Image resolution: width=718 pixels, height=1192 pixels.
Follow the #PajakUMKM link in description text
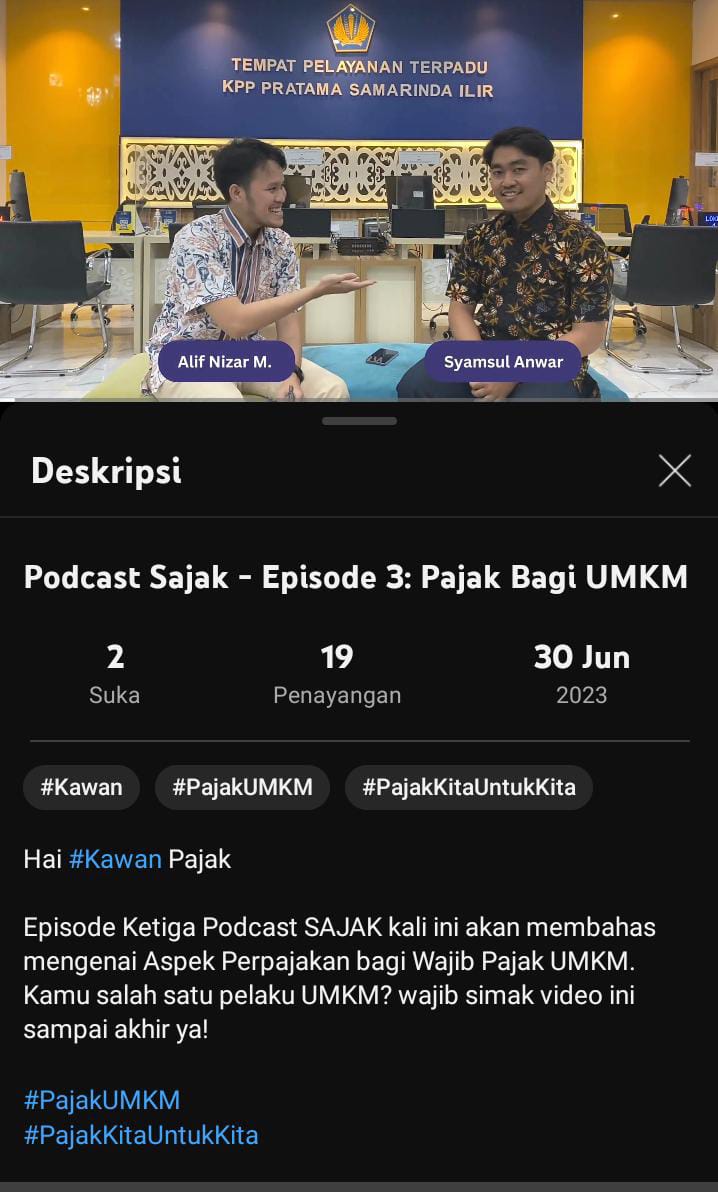102,1101
